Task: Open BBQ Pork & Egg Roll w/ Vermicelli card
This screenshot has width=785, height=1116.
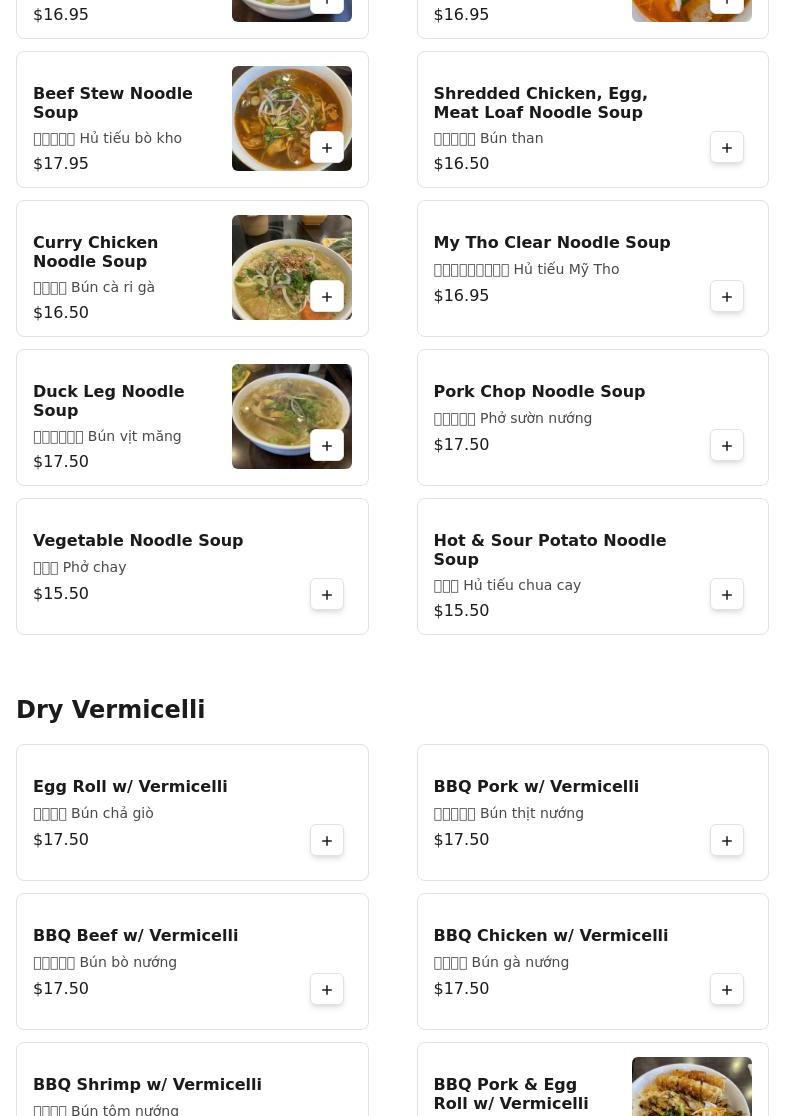Action: [x=510, y=1094]
